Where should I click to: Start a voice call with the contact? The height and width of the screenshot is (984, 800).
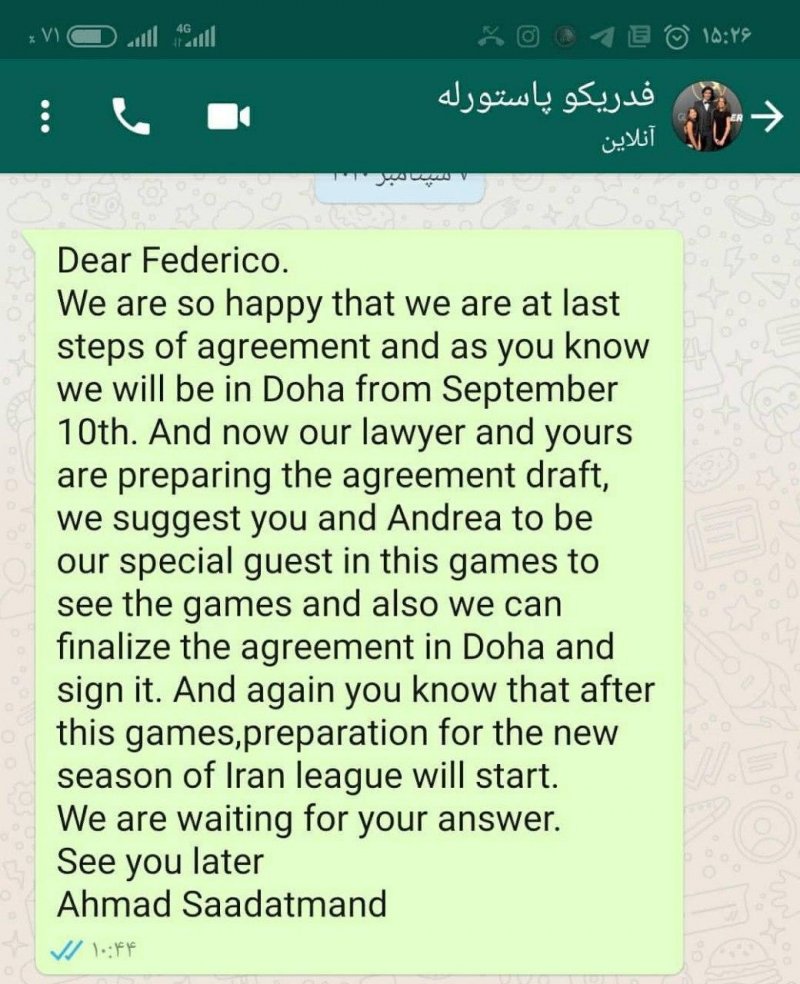(x=131, y=118)
